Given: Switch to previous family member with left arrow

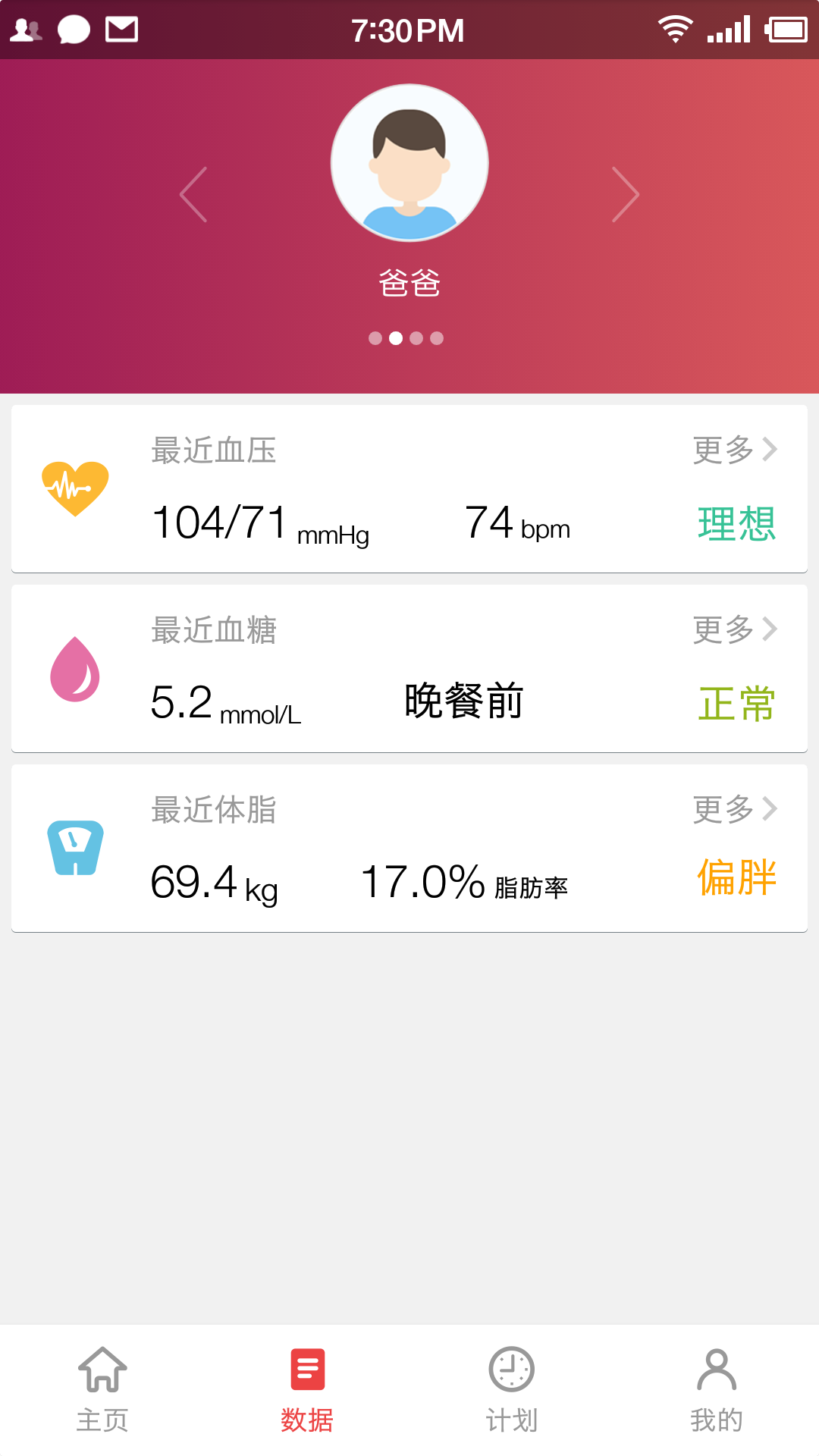Looking at the screenshot, I should coord(193,193).
